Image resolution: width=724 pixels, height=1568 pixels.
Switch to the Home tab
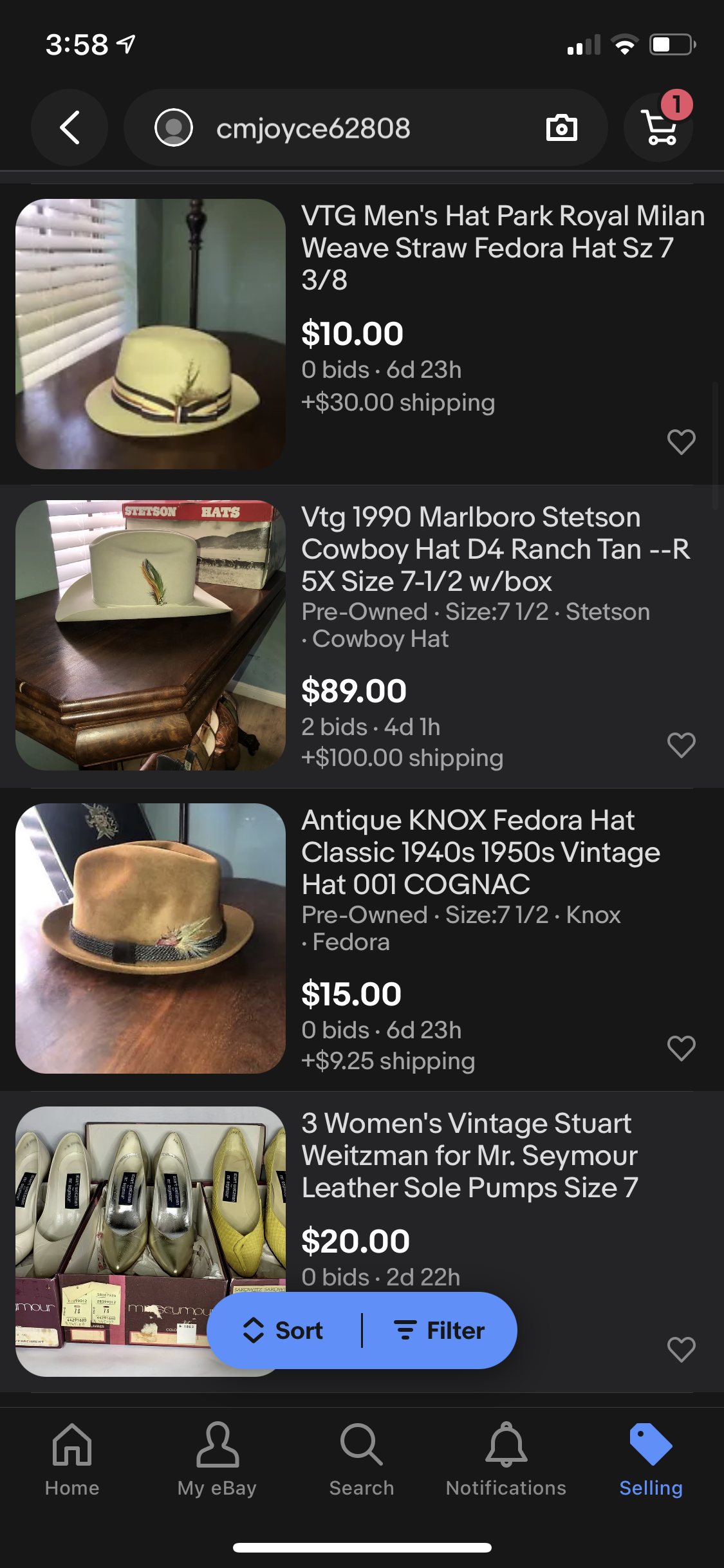pos(72,1460)
